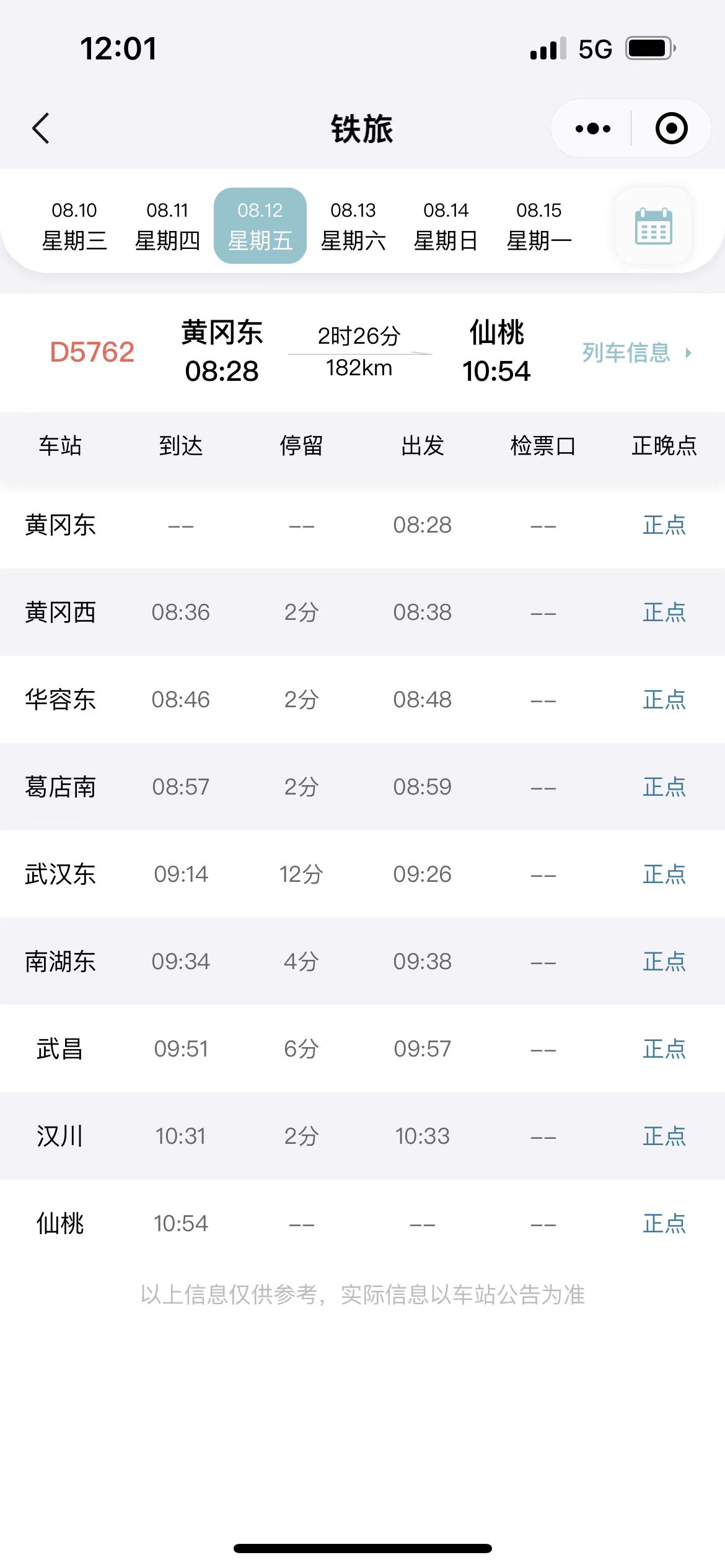Screen dimensions: 725x1568
Task: Select date 08.11 星期四
Action: (x=167, y=225)
